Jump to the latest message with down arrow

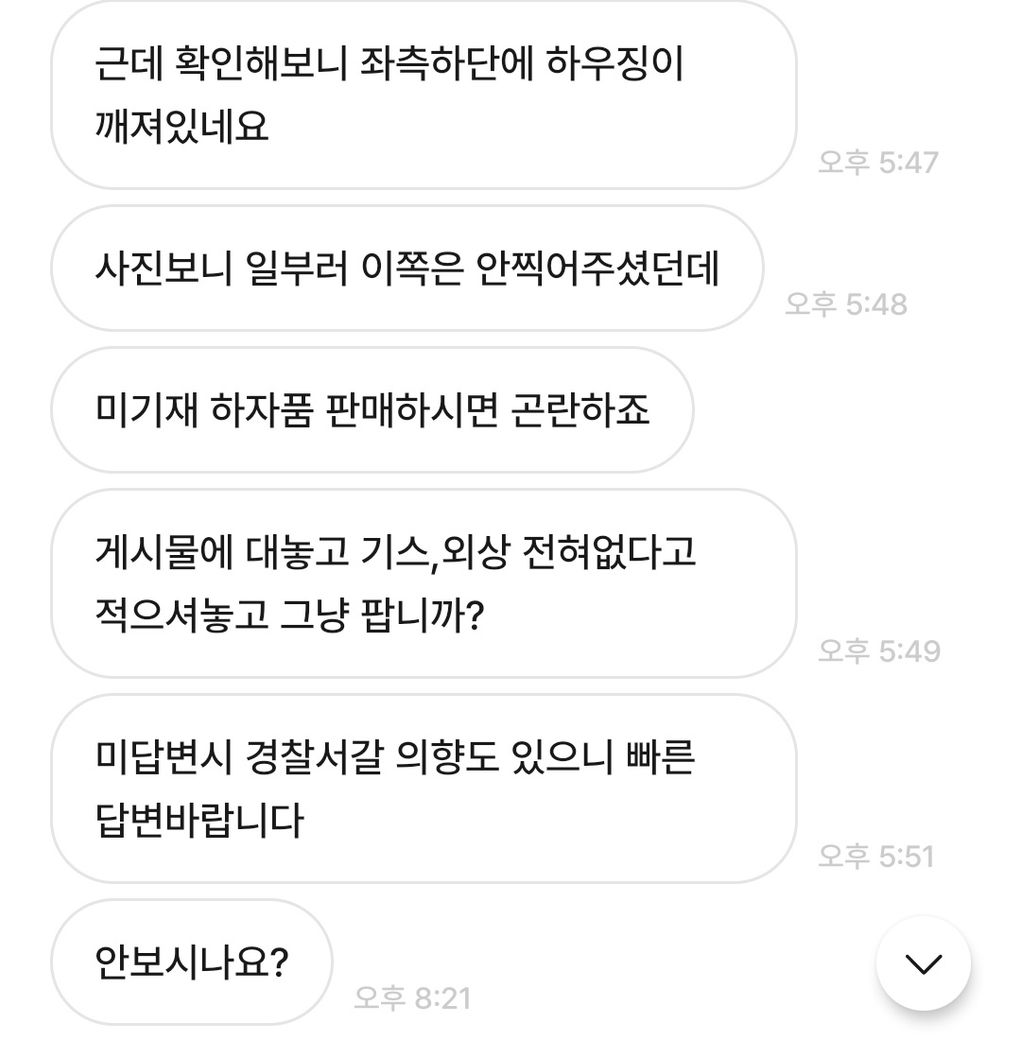923,963
